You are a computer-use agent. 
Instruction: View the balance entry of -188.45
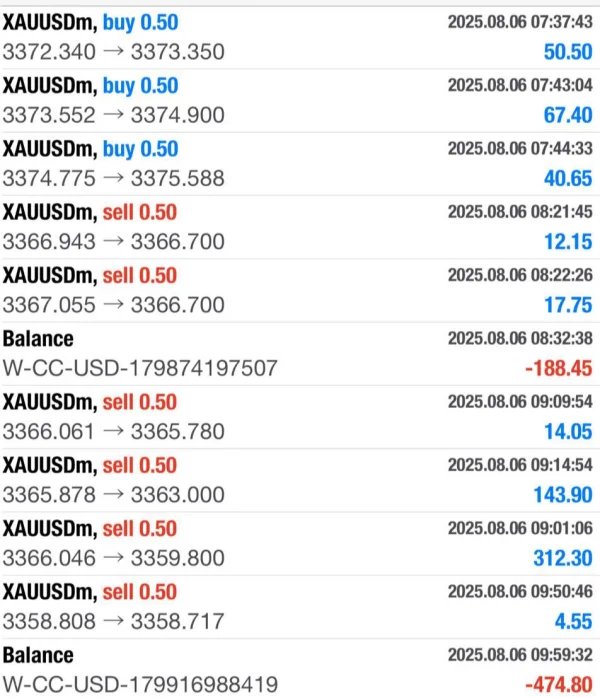pos(300,353)
